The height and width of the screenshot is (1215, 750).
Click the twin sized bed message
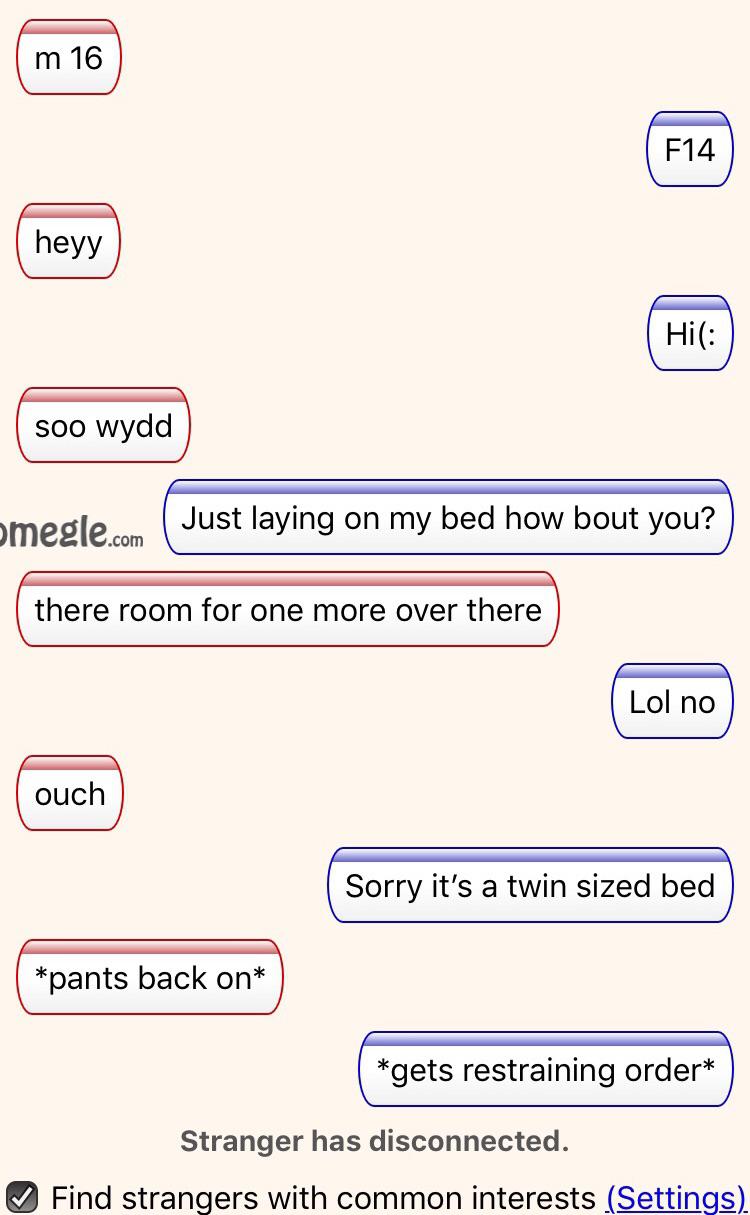(x=530, y=886)
